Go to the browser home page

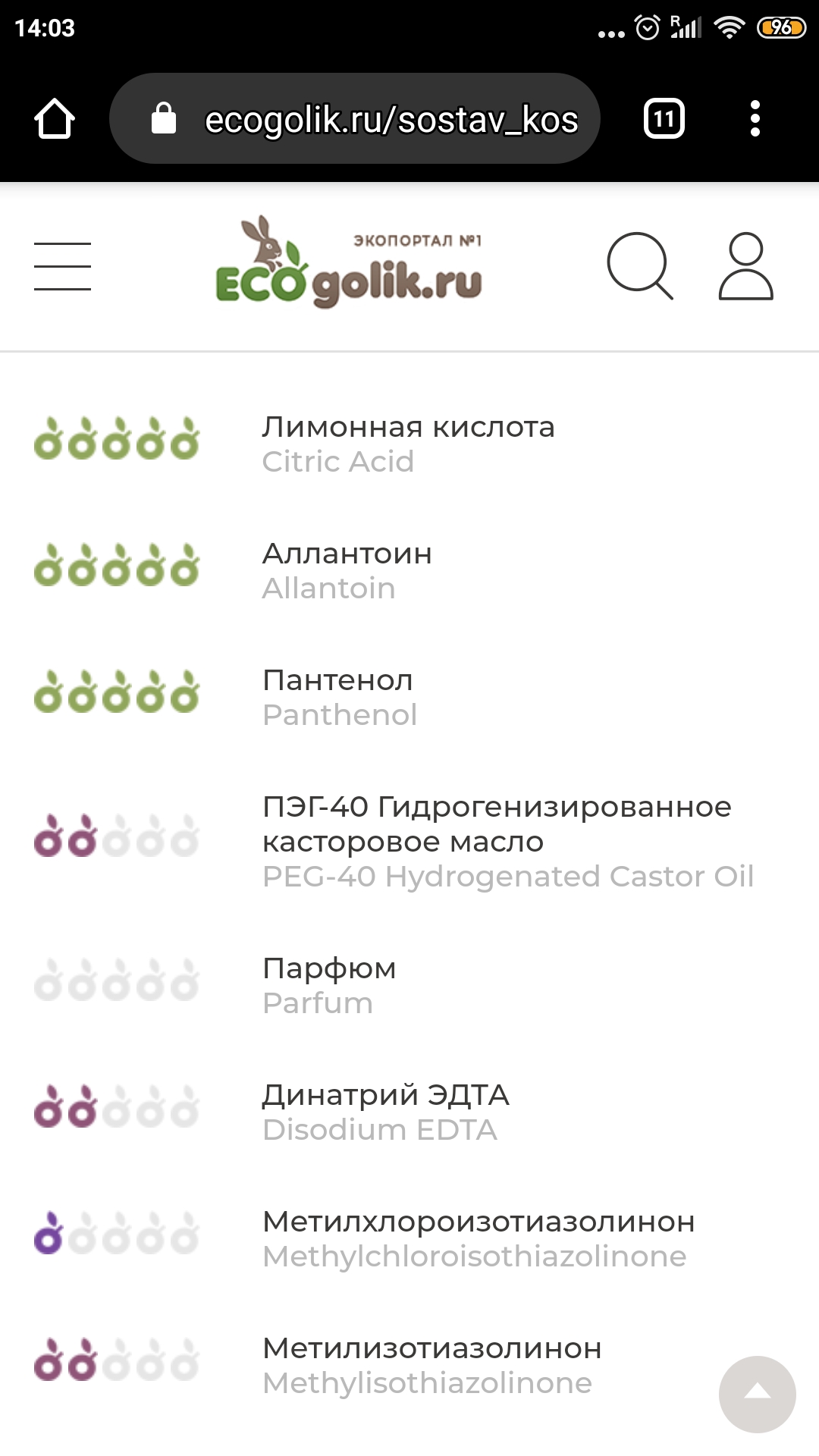55,119
